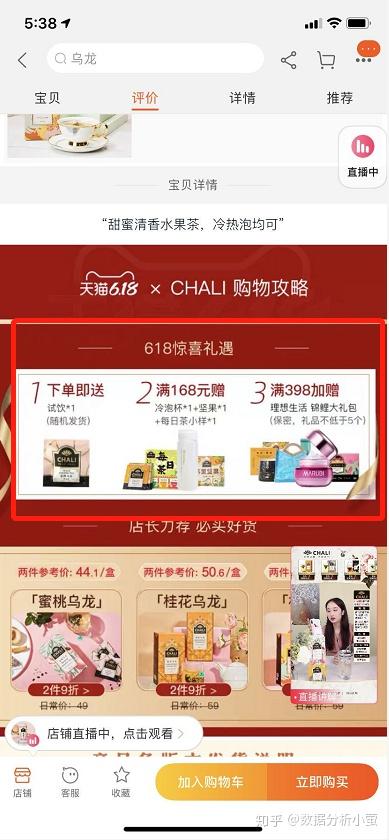This screenshot has height=840, width=389.
Task: Switch to the 宝贝 tab
Action: [47, 98]
